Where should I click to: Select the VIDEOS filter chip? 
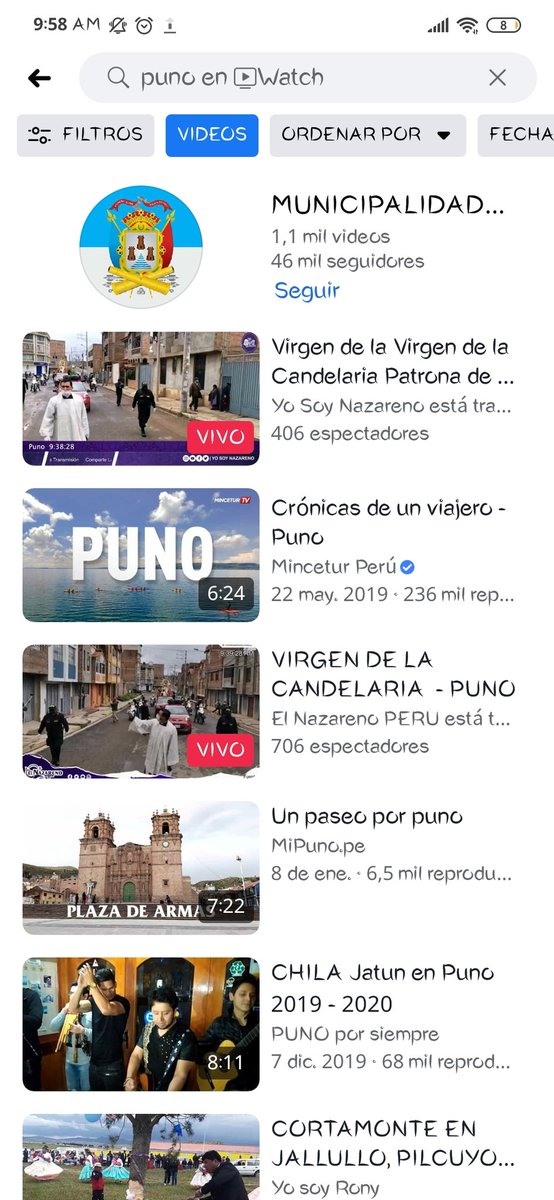[x=212, y=135]
